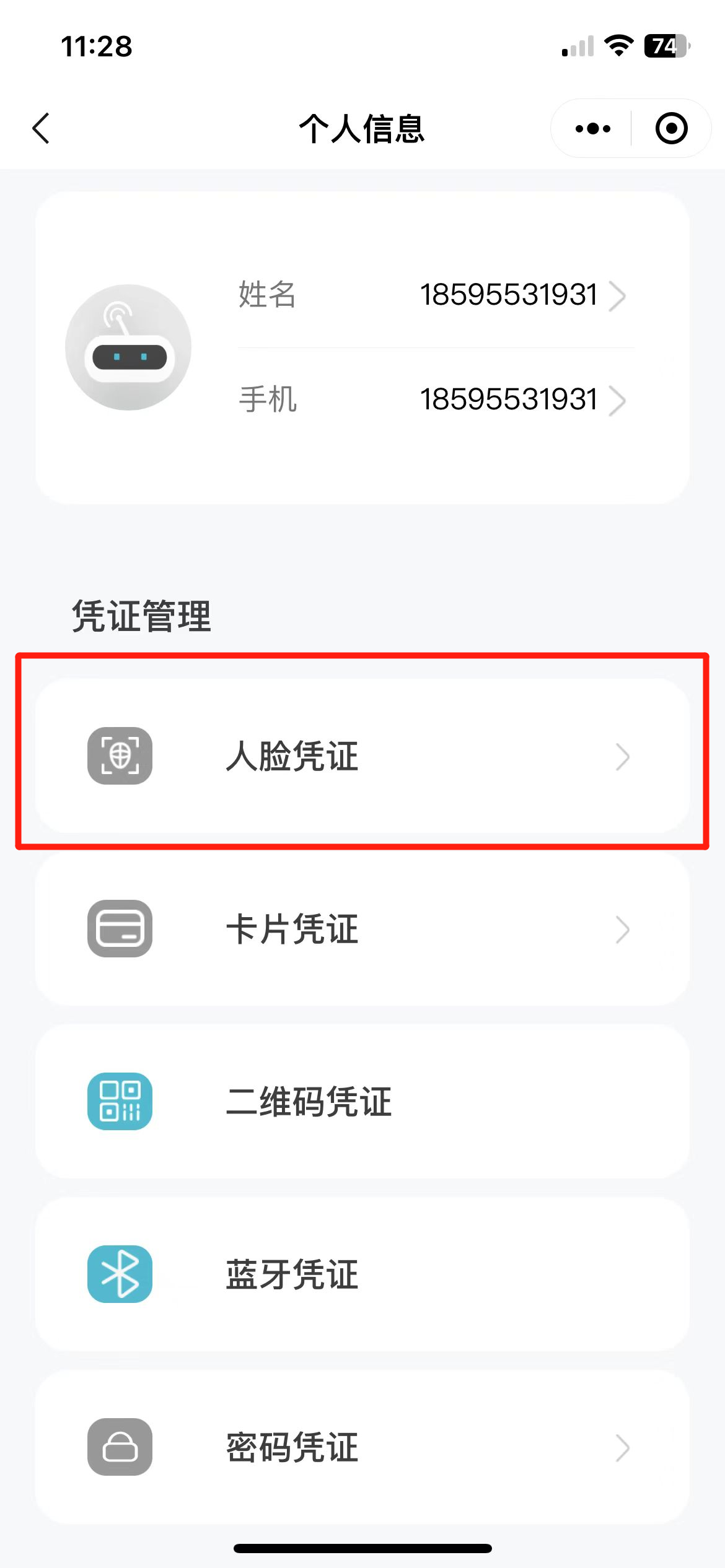
Task: Go back from 个人信息 page
Action: click(x=41, y=129)
